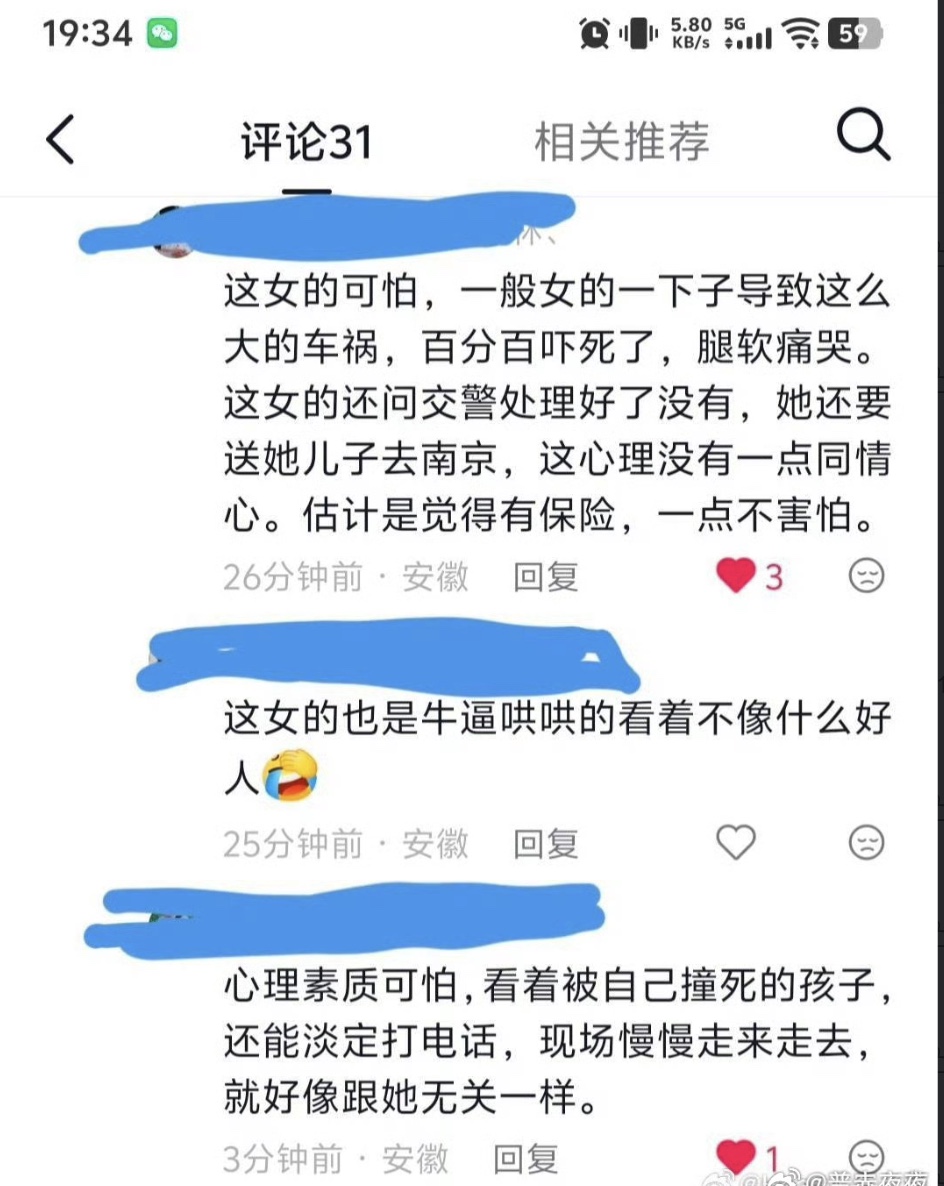This screenshot has height=1186, width=944.
Task: Like the comment posted 25分钟前
Action: click(x=736, y=842)
